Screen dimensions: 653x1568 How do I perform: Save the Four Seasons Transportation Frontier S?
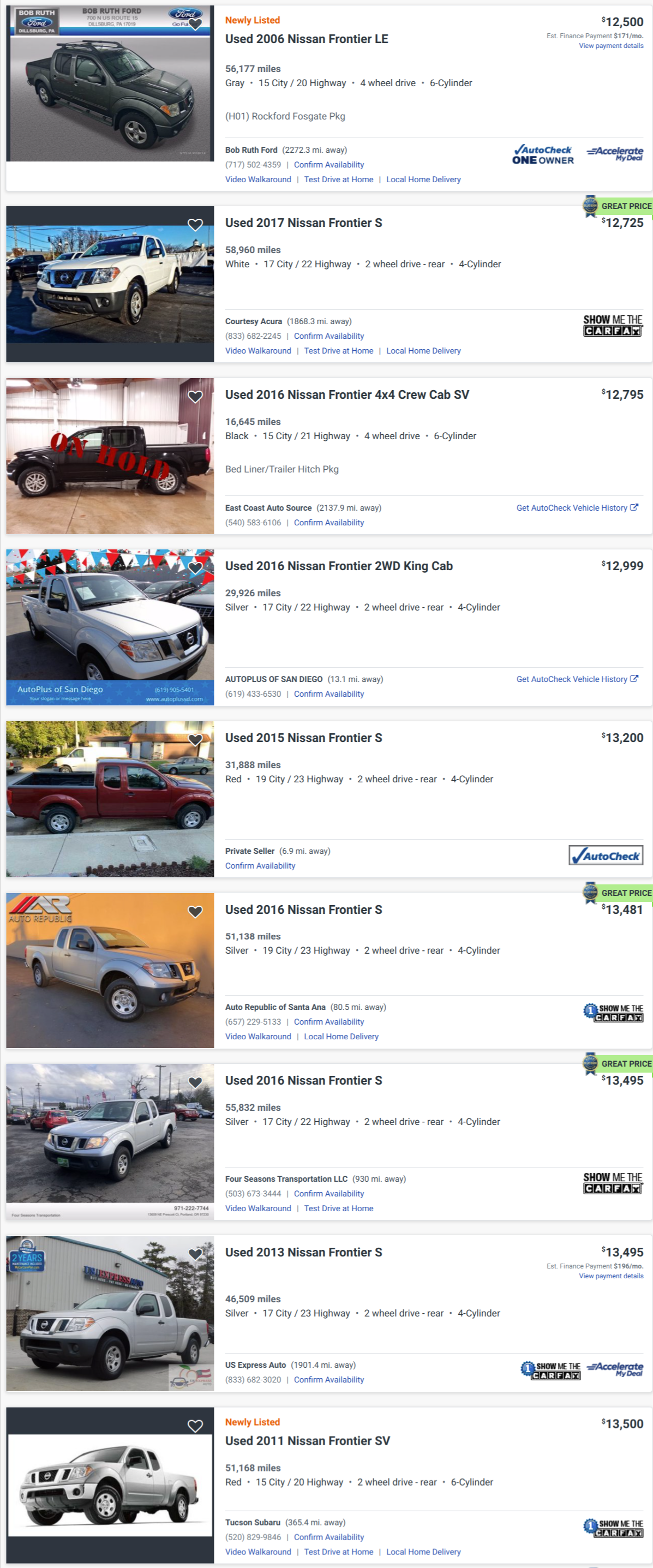(x=195, y=1083)
